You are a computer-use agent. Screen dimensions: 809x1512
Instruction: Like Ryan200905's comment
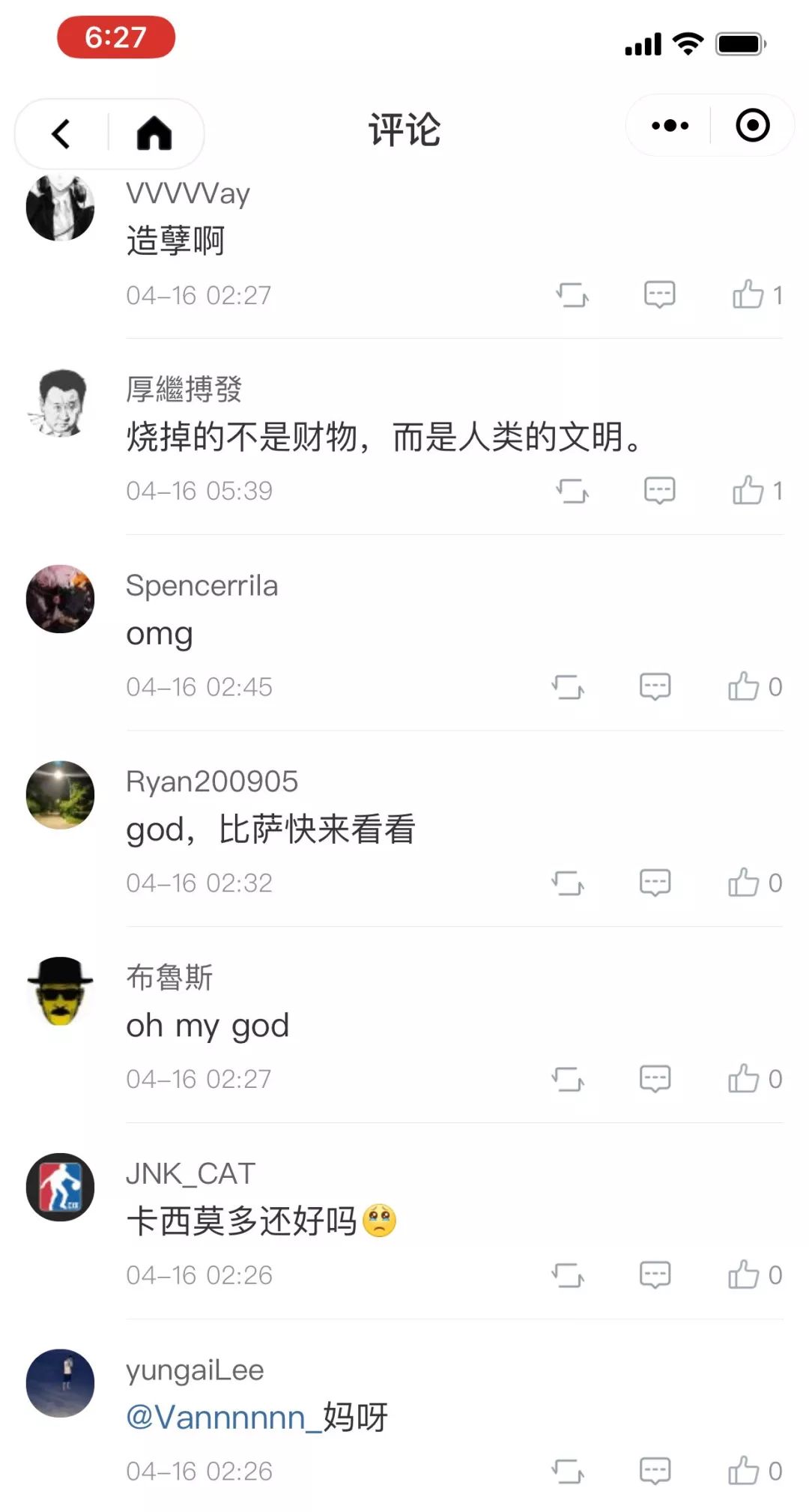coord(754,883)
